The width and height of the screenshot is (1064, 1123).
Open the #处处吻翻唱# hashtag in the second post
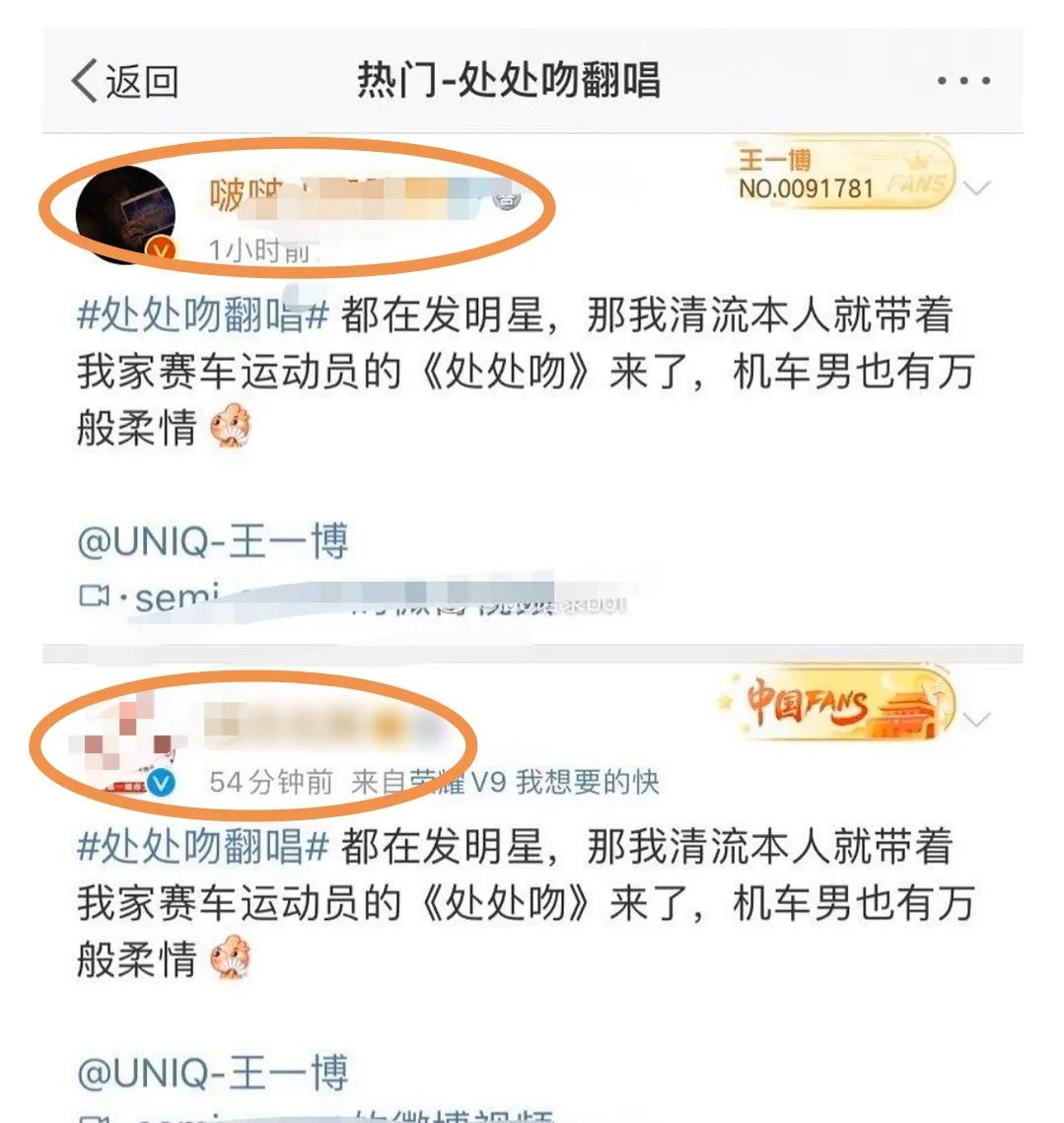(204, 846)
